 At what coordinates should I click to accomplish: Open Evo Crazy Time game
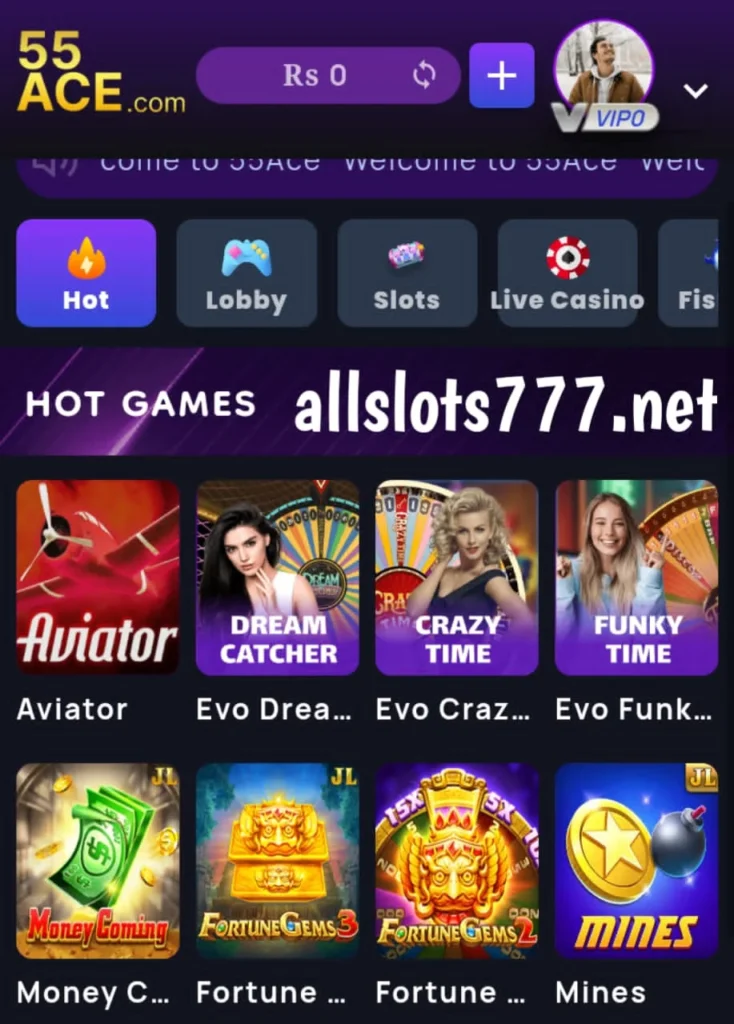point(456,578)
